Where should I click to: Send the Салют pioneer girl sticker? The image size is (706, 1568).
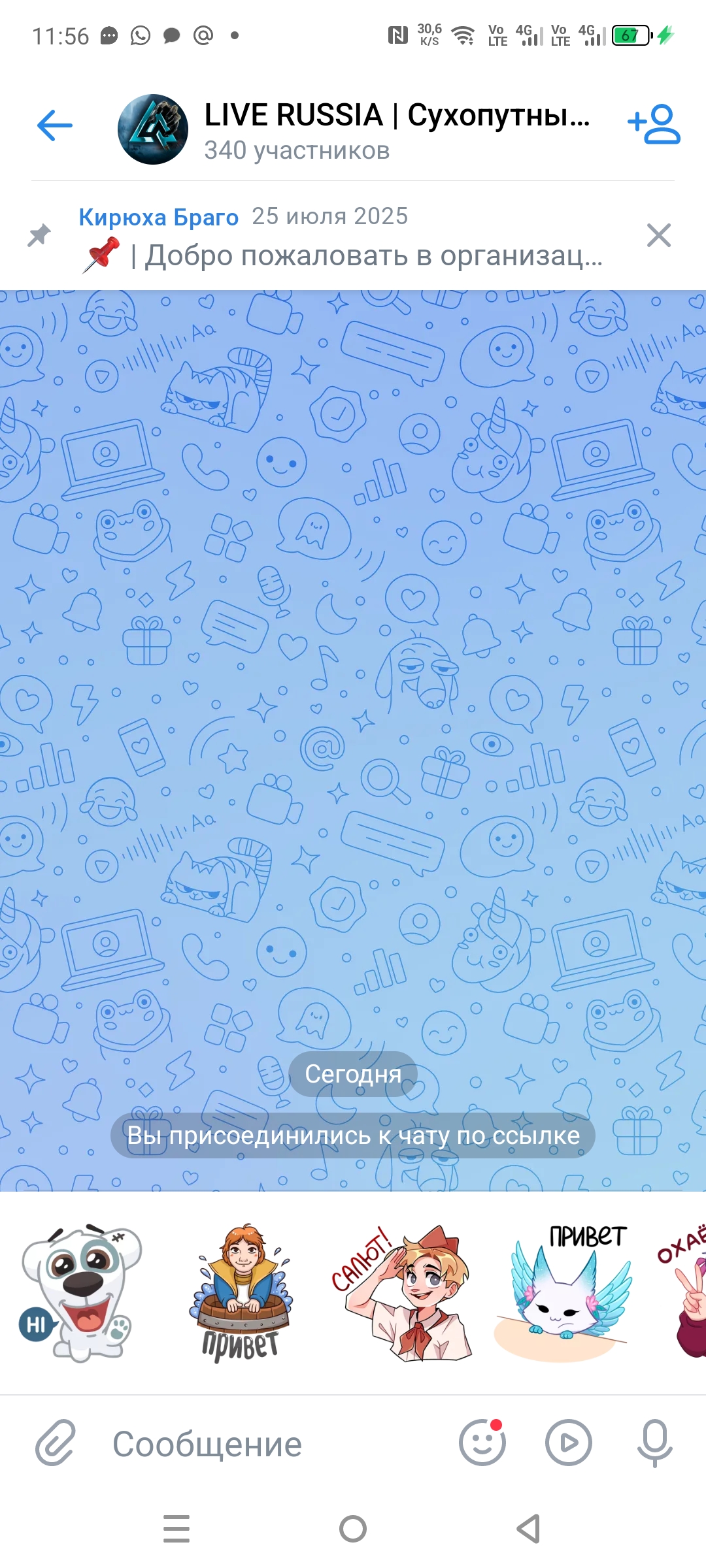[x=402, y=1292]
